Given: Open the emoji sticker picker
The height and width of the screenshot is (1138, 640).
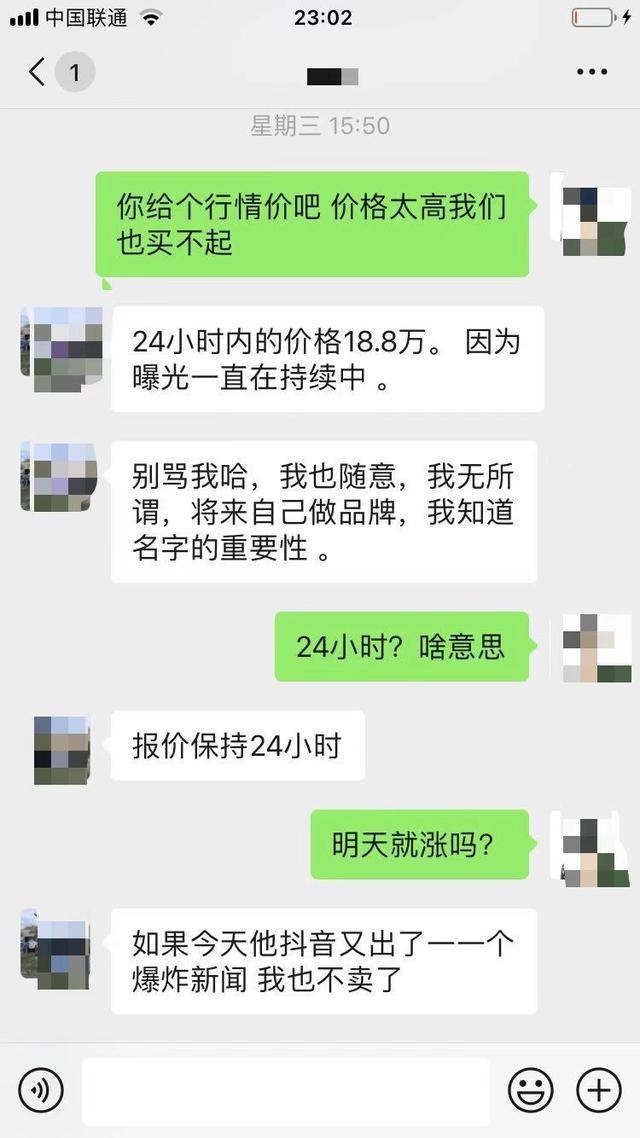Looking at the screenshot, I should (530, 1090).
